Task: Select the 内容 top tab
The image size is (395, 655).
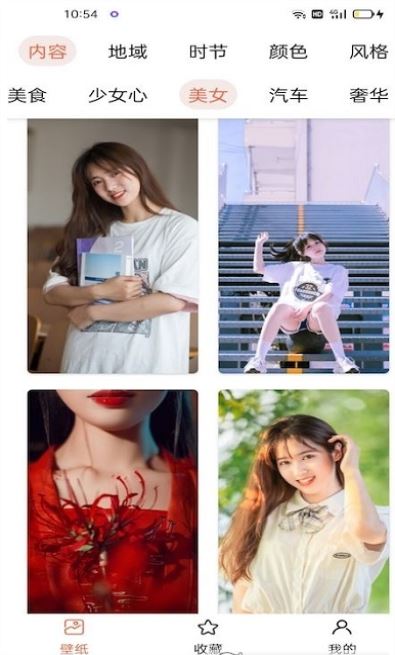Action: 47,52
